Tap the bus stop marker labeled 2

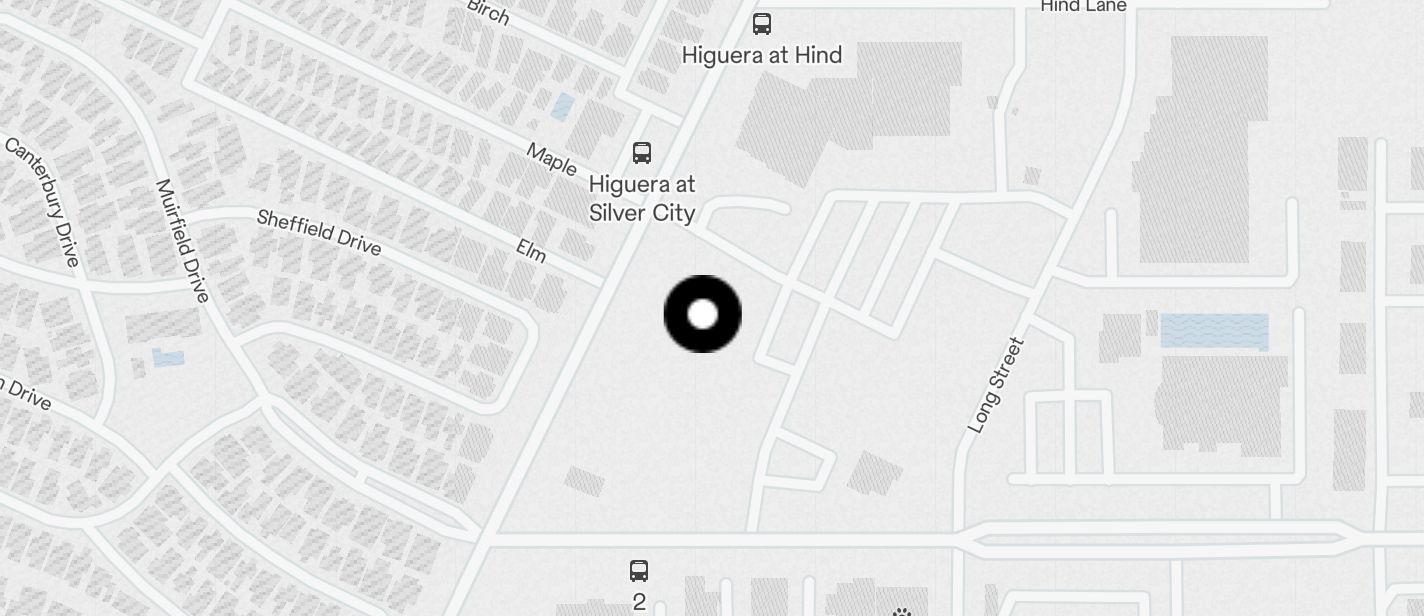[639, 571]
